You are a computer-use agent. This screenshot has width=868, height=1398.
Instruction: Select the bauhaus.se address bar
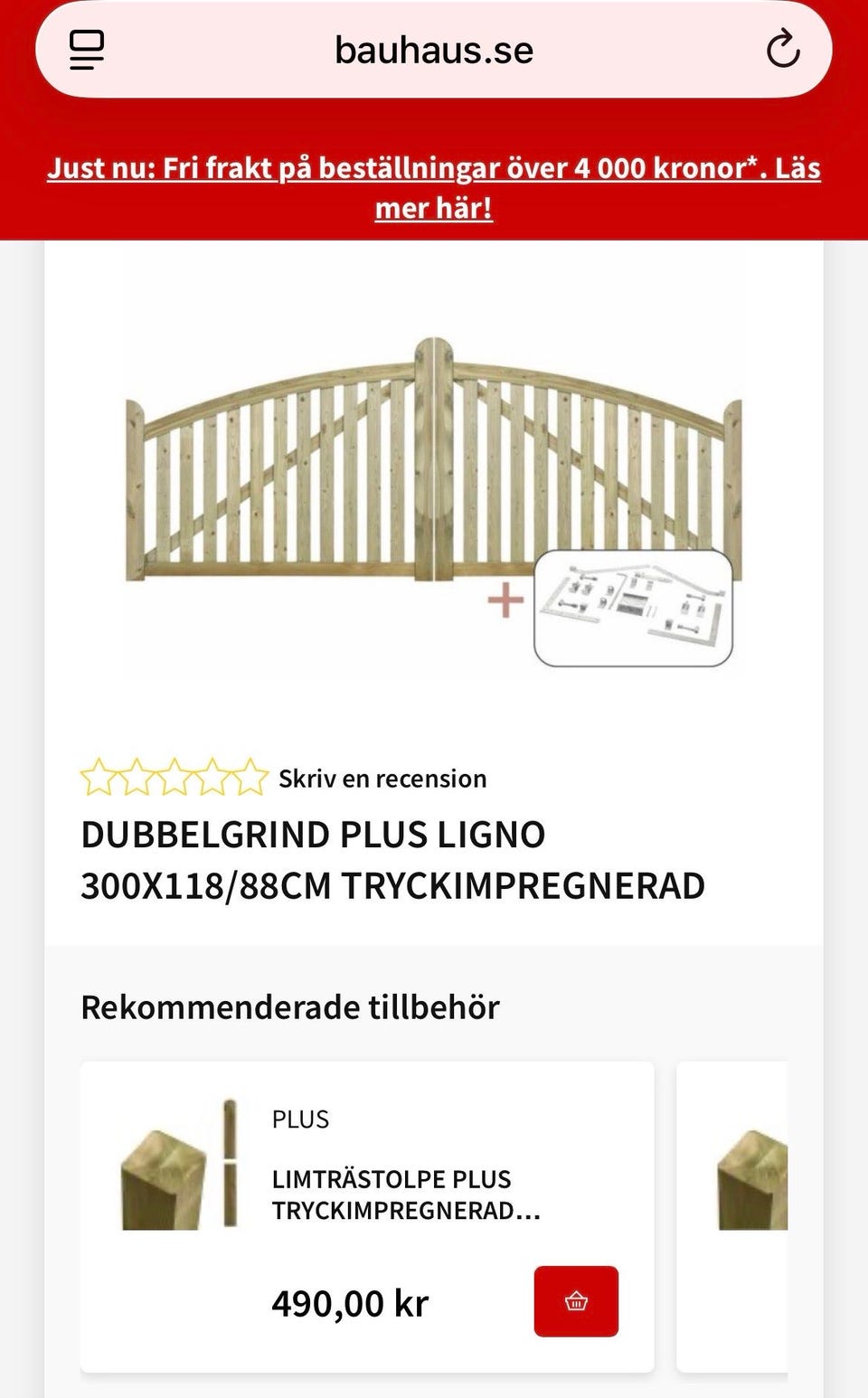tap(434, 49)
